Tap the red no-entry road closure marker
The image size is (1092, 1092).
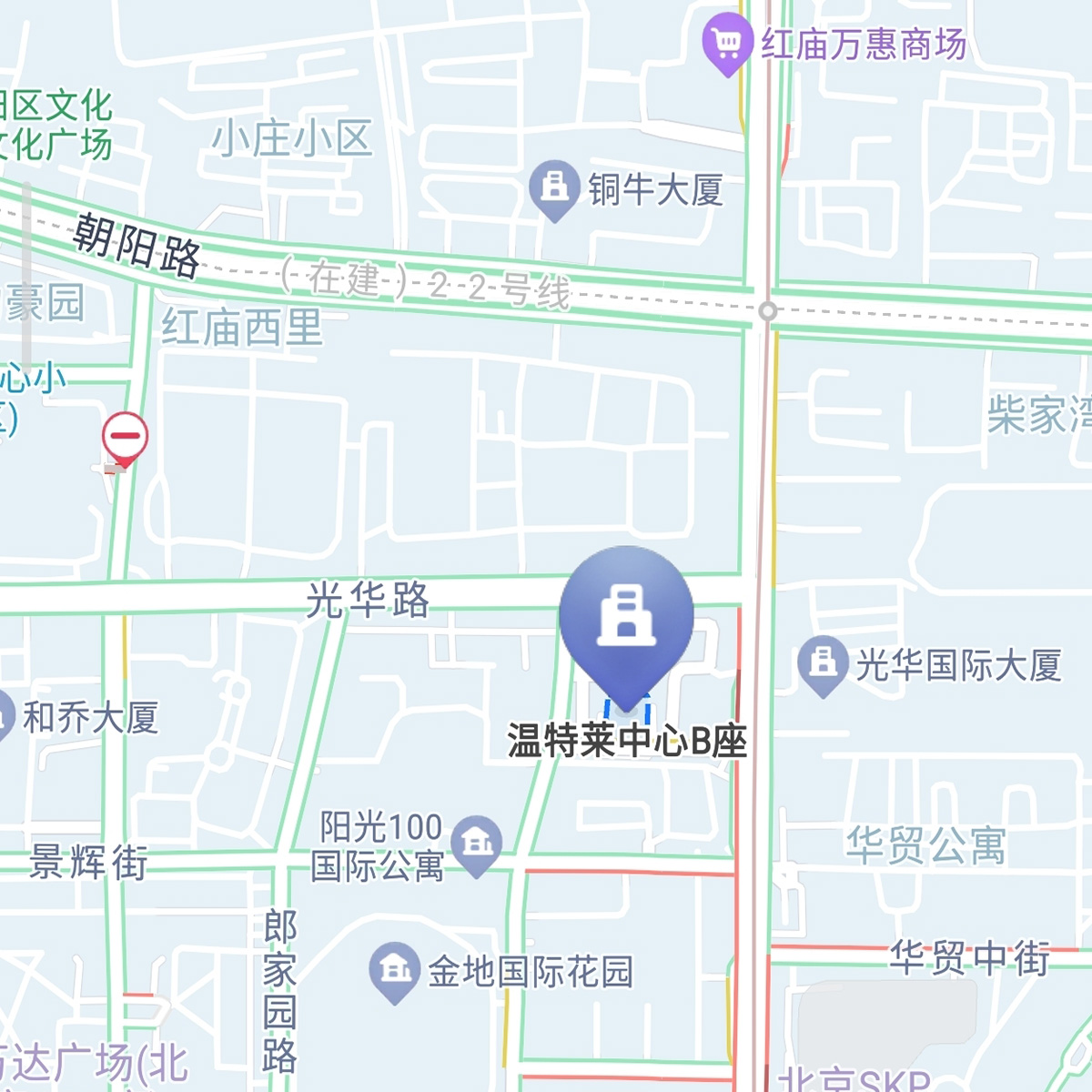[x=125, y=437]
